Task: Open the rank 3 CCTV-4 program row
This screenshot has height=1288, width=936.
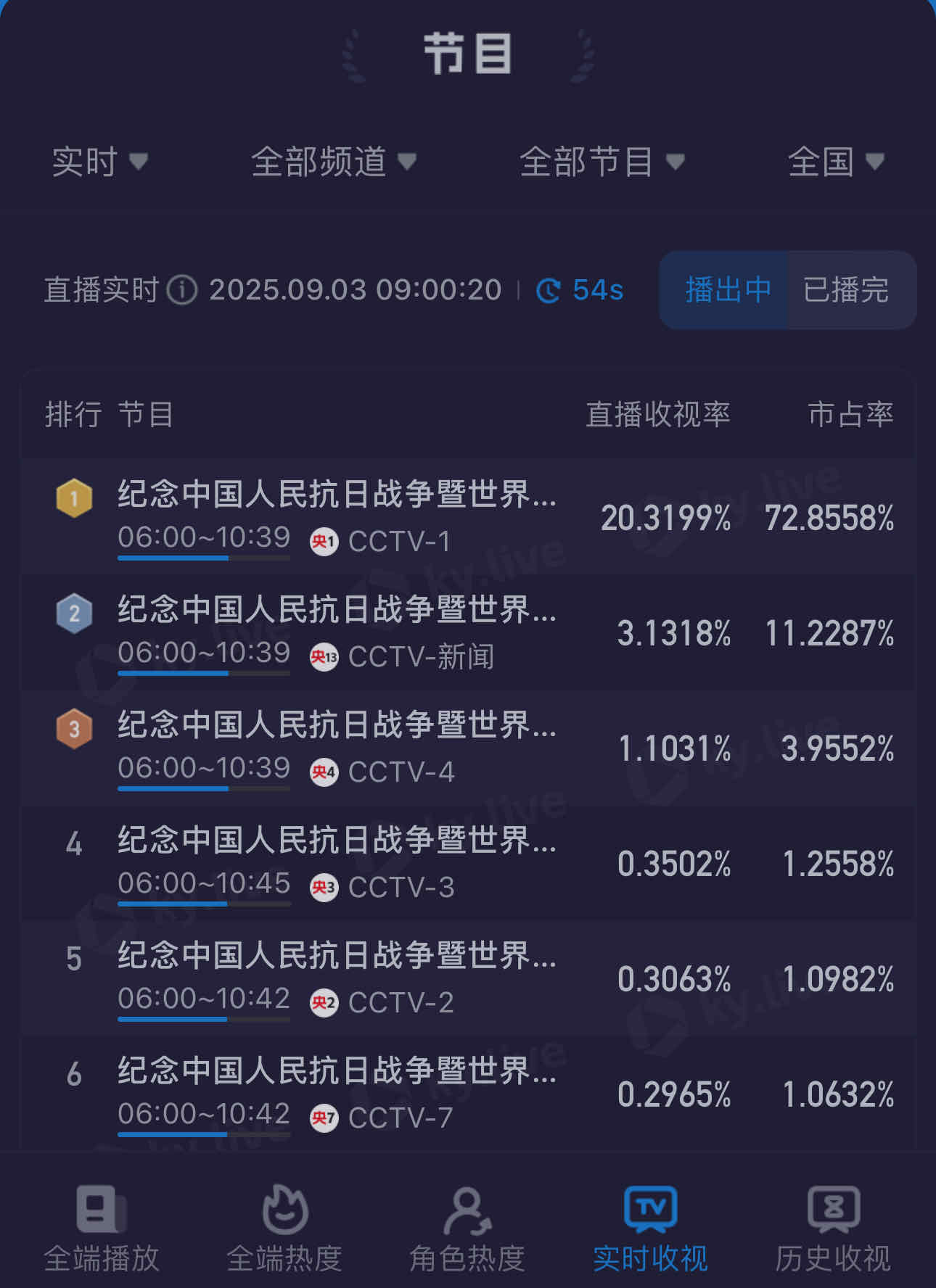Action: 468,747
